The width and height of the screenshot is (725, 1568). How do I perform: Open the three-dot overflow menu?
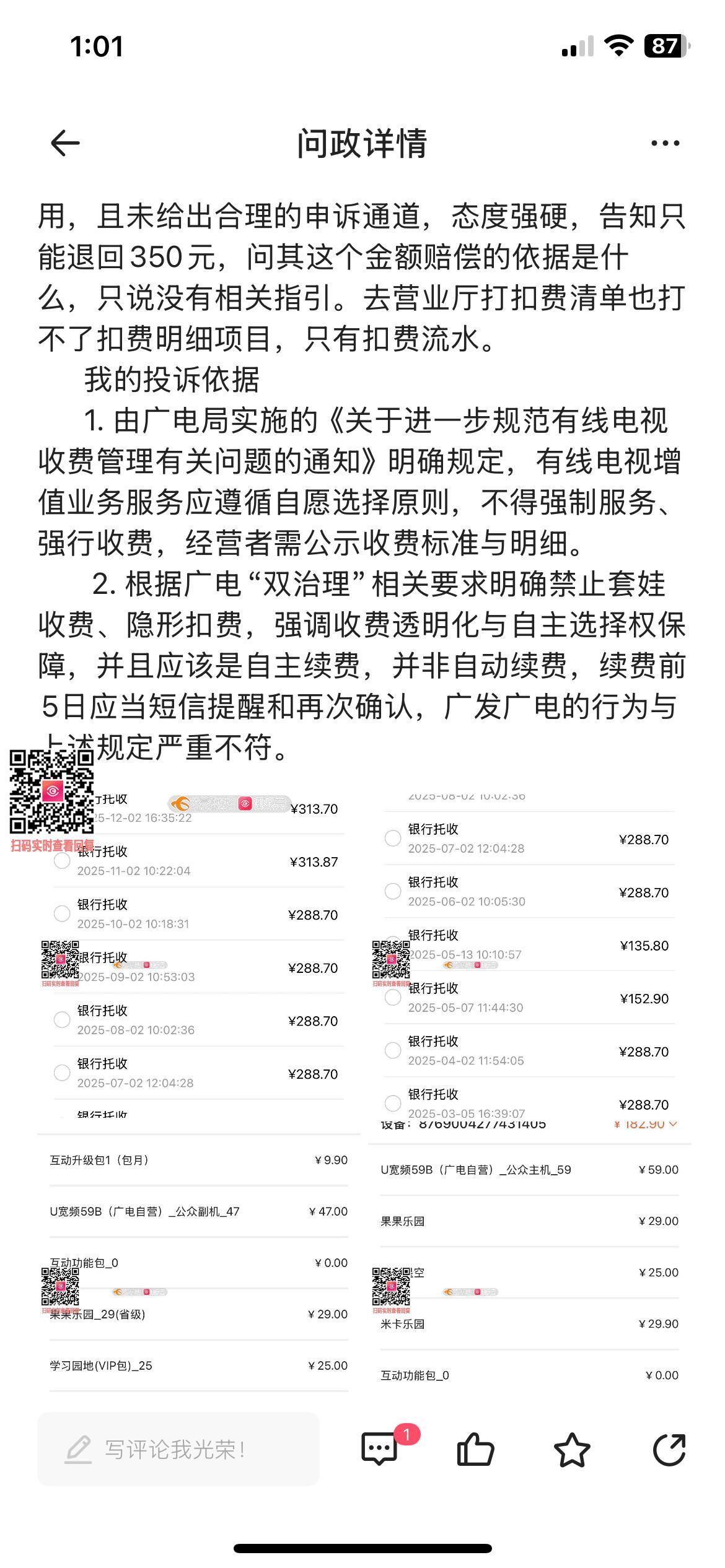coord(665,143)
